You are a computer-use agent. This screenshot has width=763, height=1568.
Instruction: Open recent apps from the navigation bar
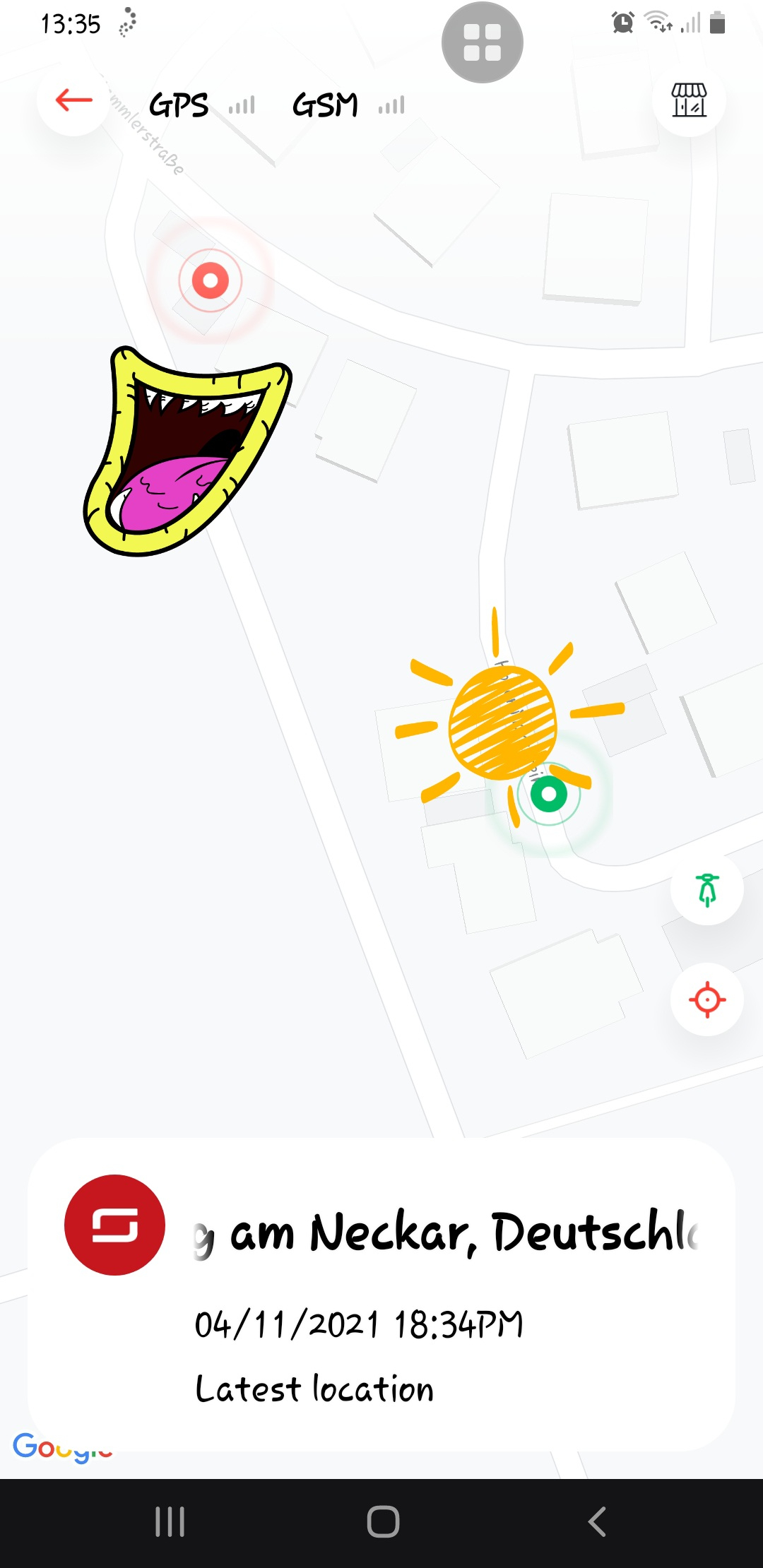(x=170, y=1521)
